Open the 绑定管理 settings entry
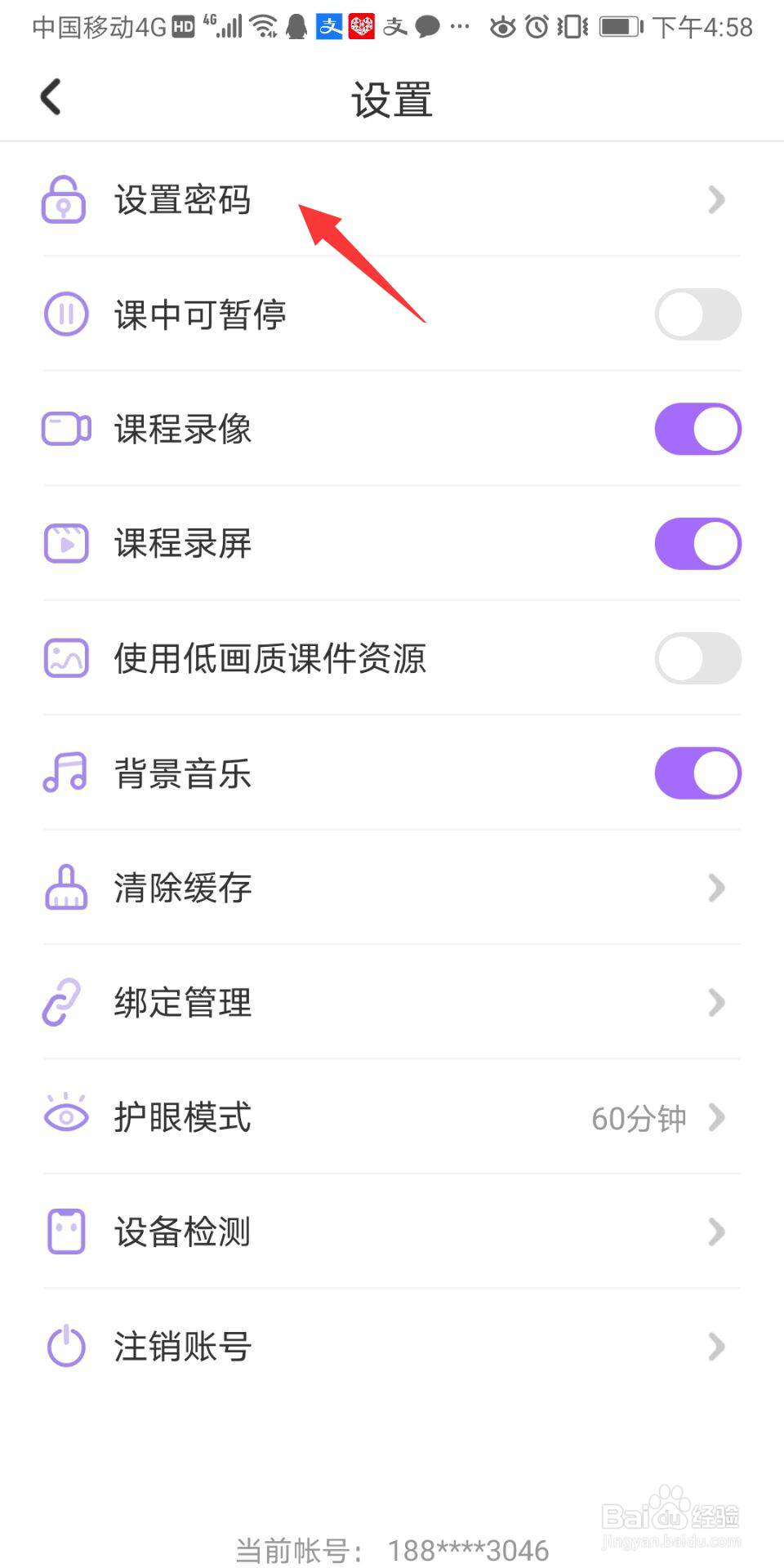This screenshot has width=784, height=1568. tap(392, 1002)
